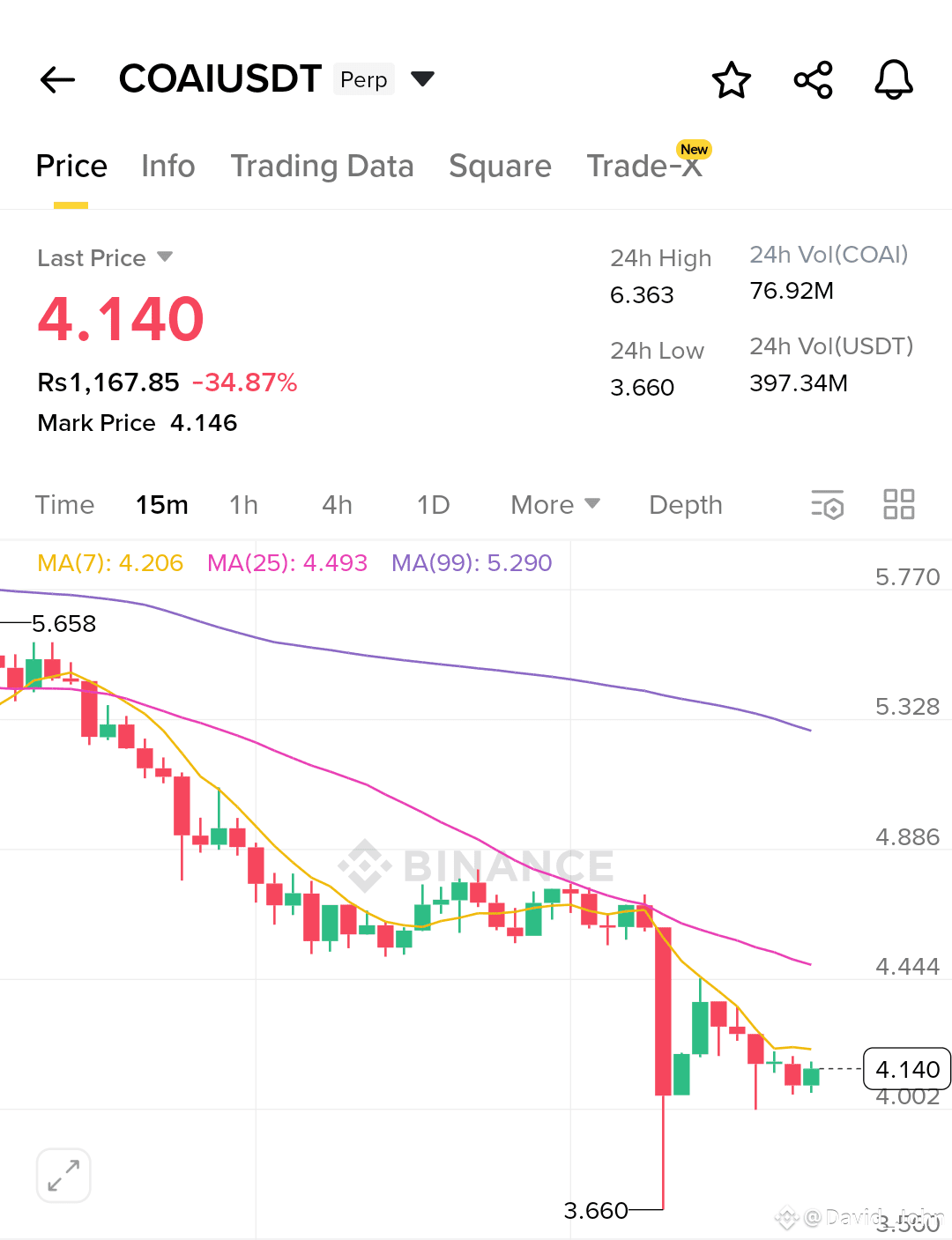This screenshot has height=1240, width=952.
Task: Select the 1h candlestick interval
Action: [x=243, y=504]
